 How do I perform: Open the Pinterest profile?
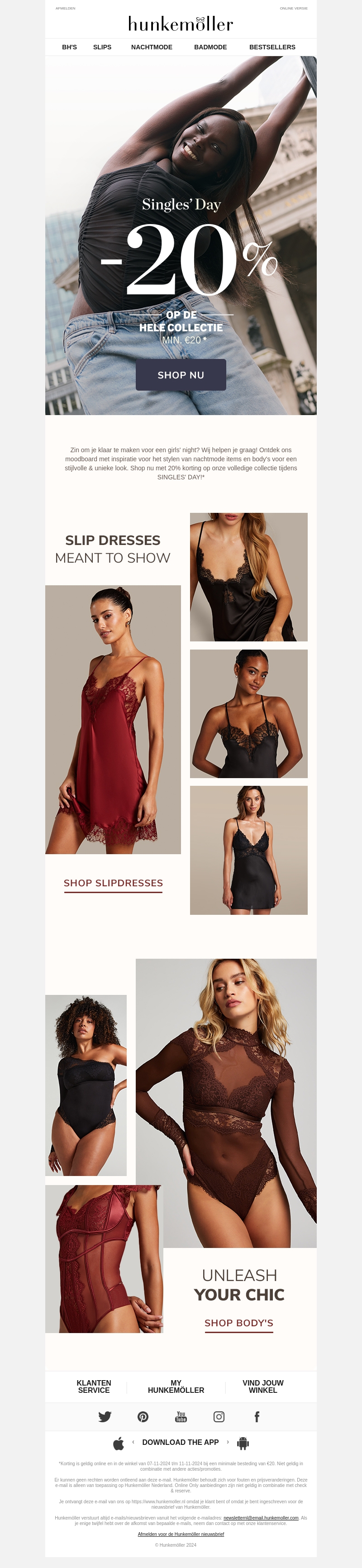pyautogui.click(x=143, y=1417)
